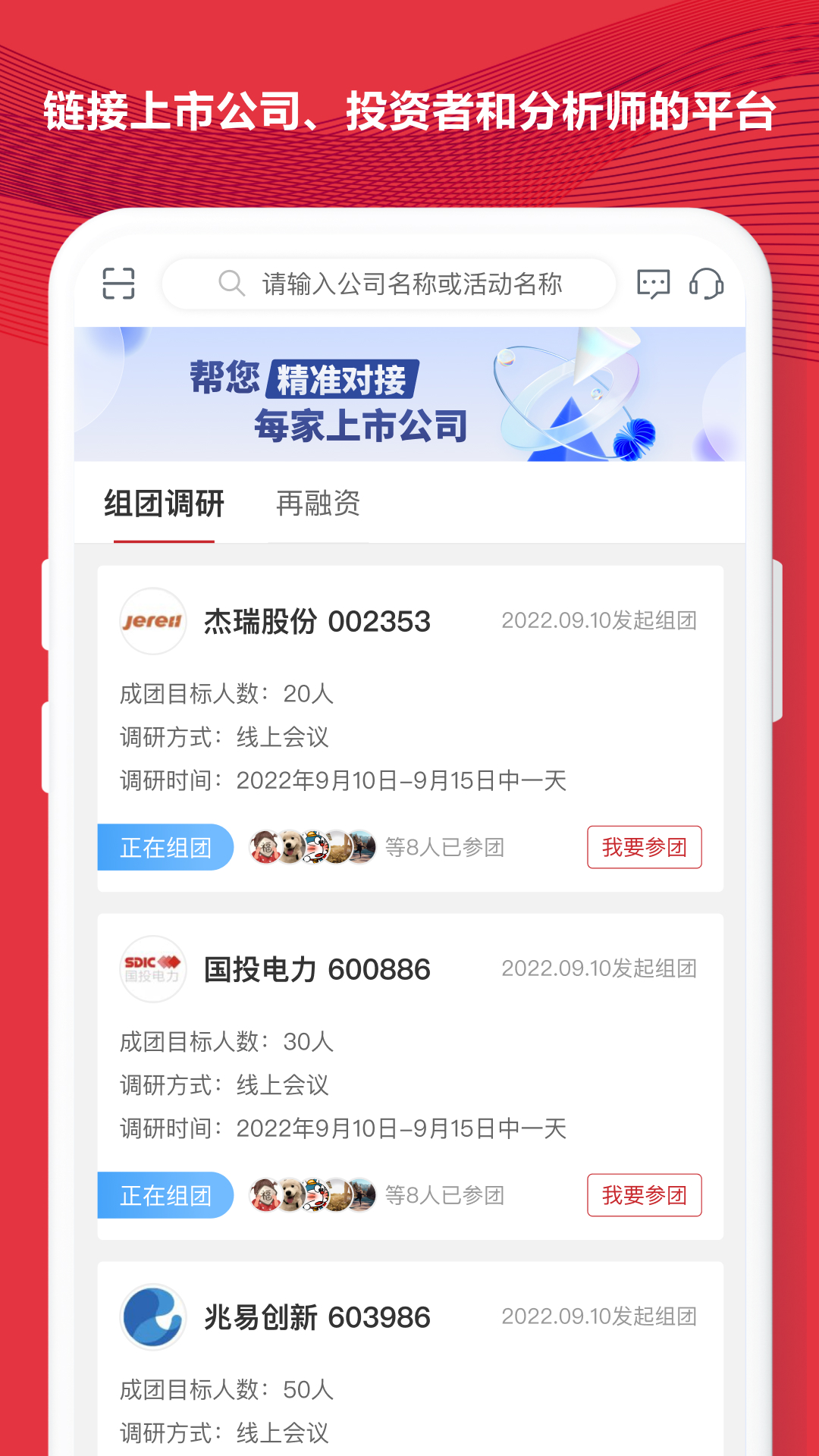Click the SDIC logo on 国投电力 card
Image resolution: width=819 pixels, height=1456 pixels.
click(x=153, y=968)
